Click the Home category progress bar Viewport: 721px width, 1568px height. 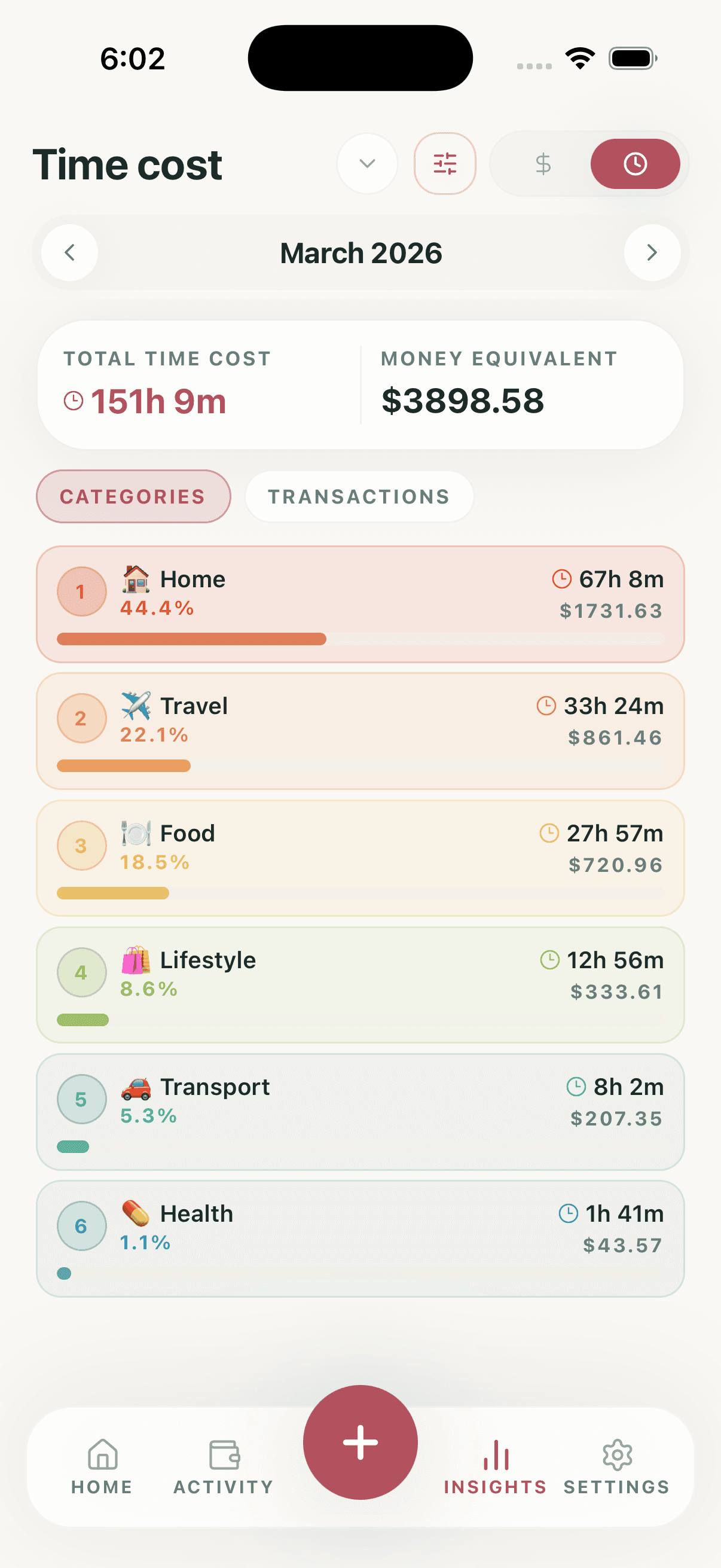pos(360,639)
